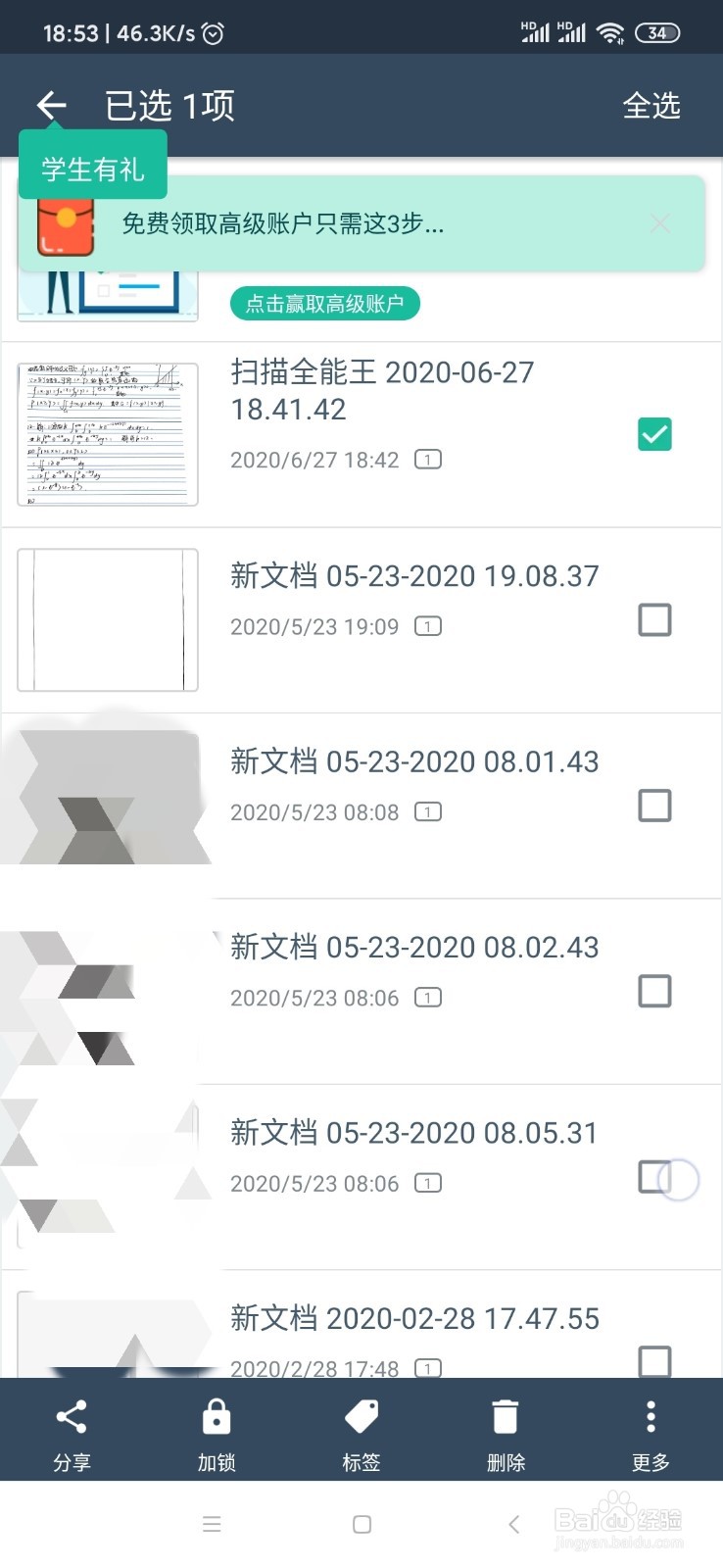Tap 全选 to select all documents

coord(651,106)
